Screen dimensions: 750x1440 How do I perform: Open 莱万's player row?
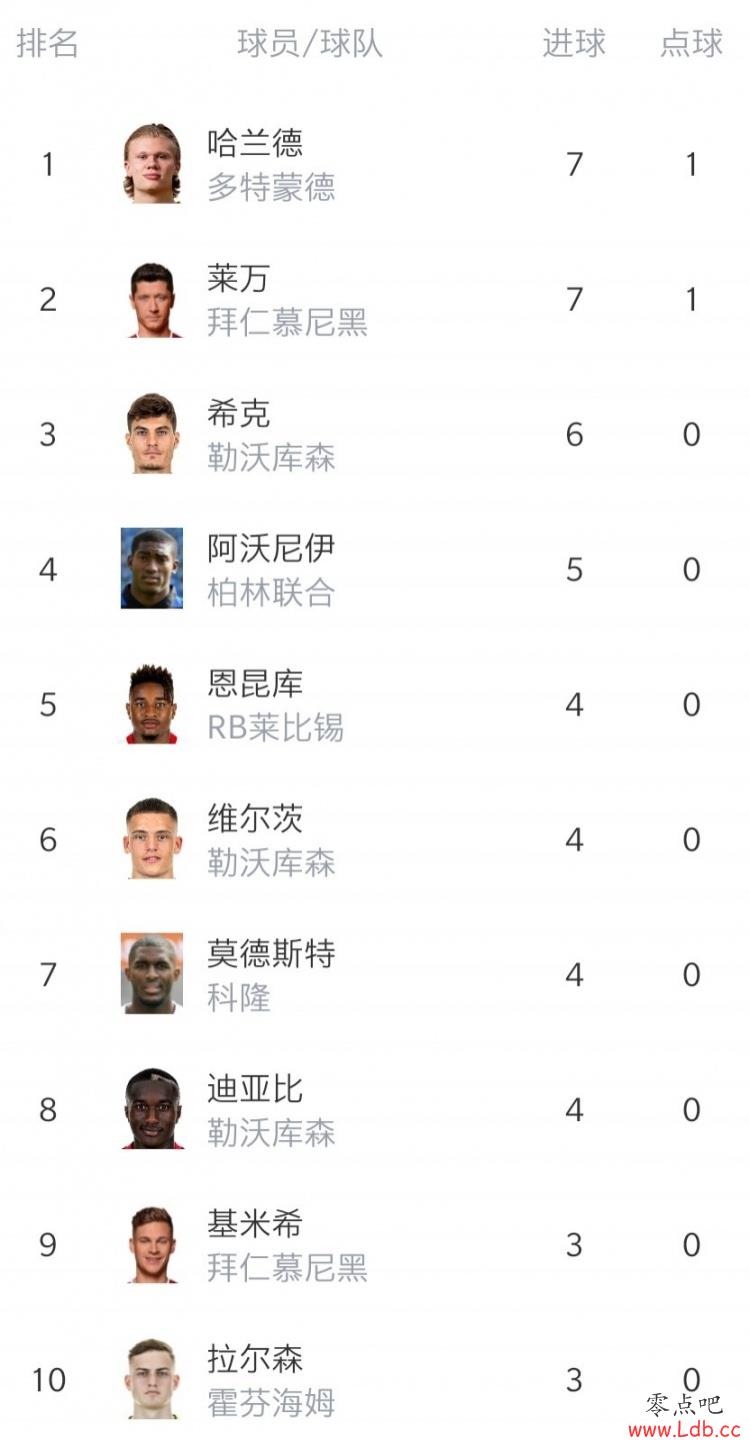pos(375,299)
